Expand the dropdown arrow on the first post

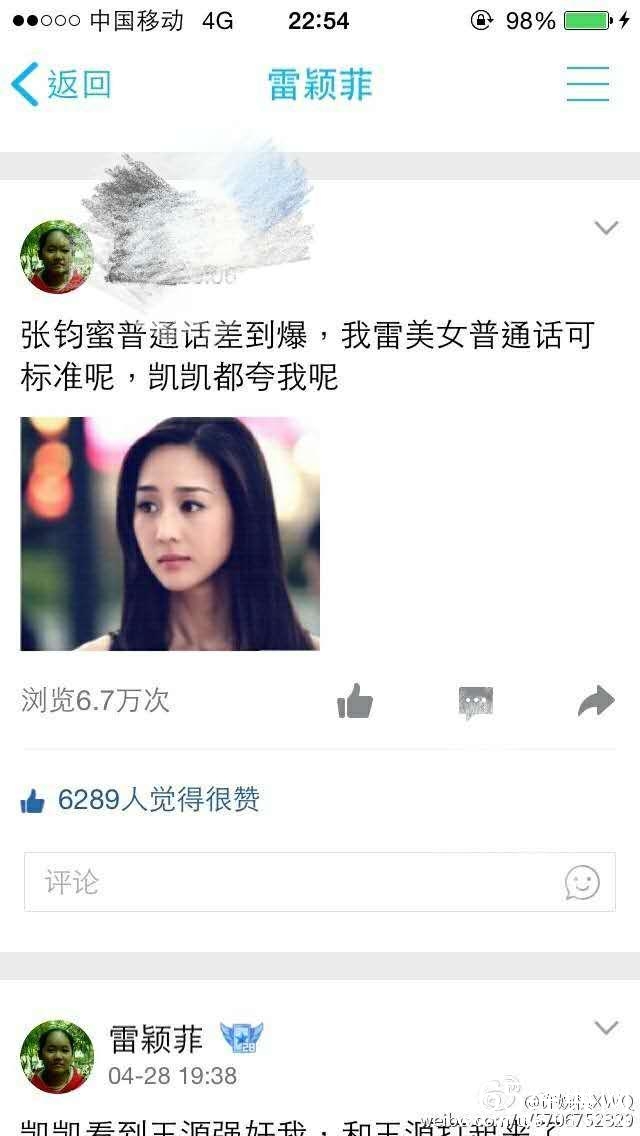pyautogui.click(x=606, y=229)
